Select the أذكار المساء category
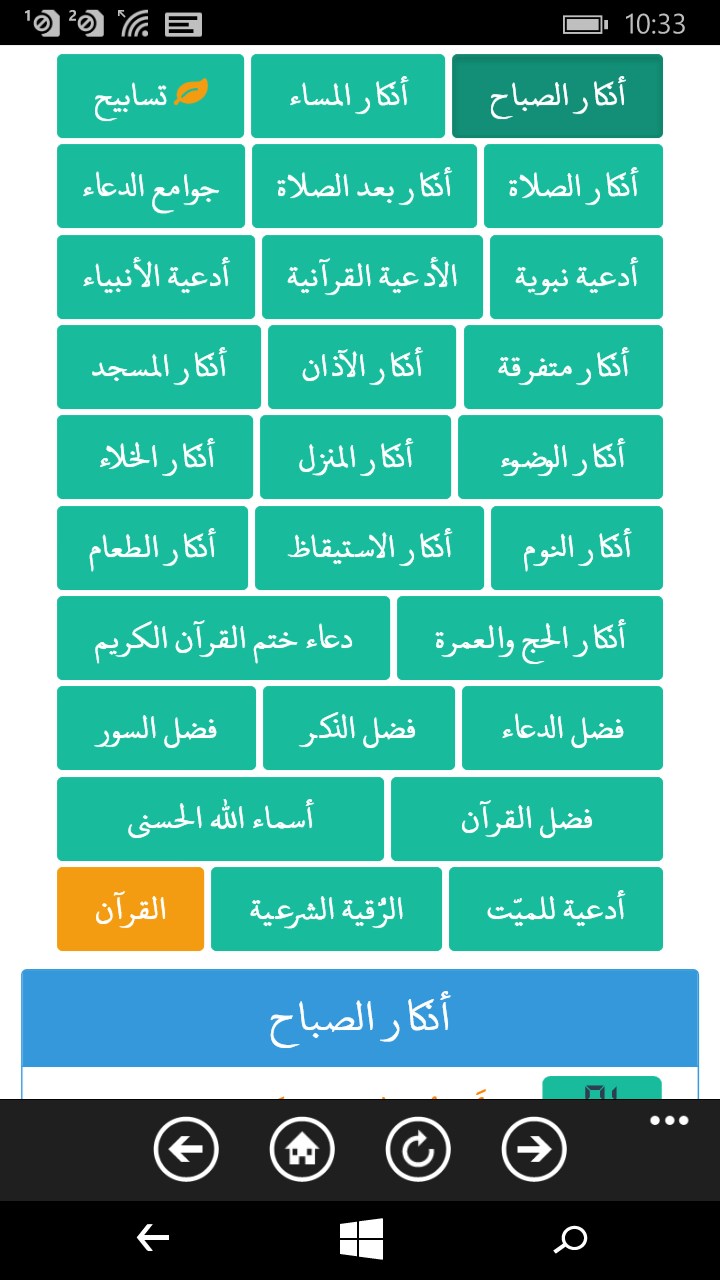This screenshot has height=1280, width=720. pyautogui.click(x=348, y=96)
